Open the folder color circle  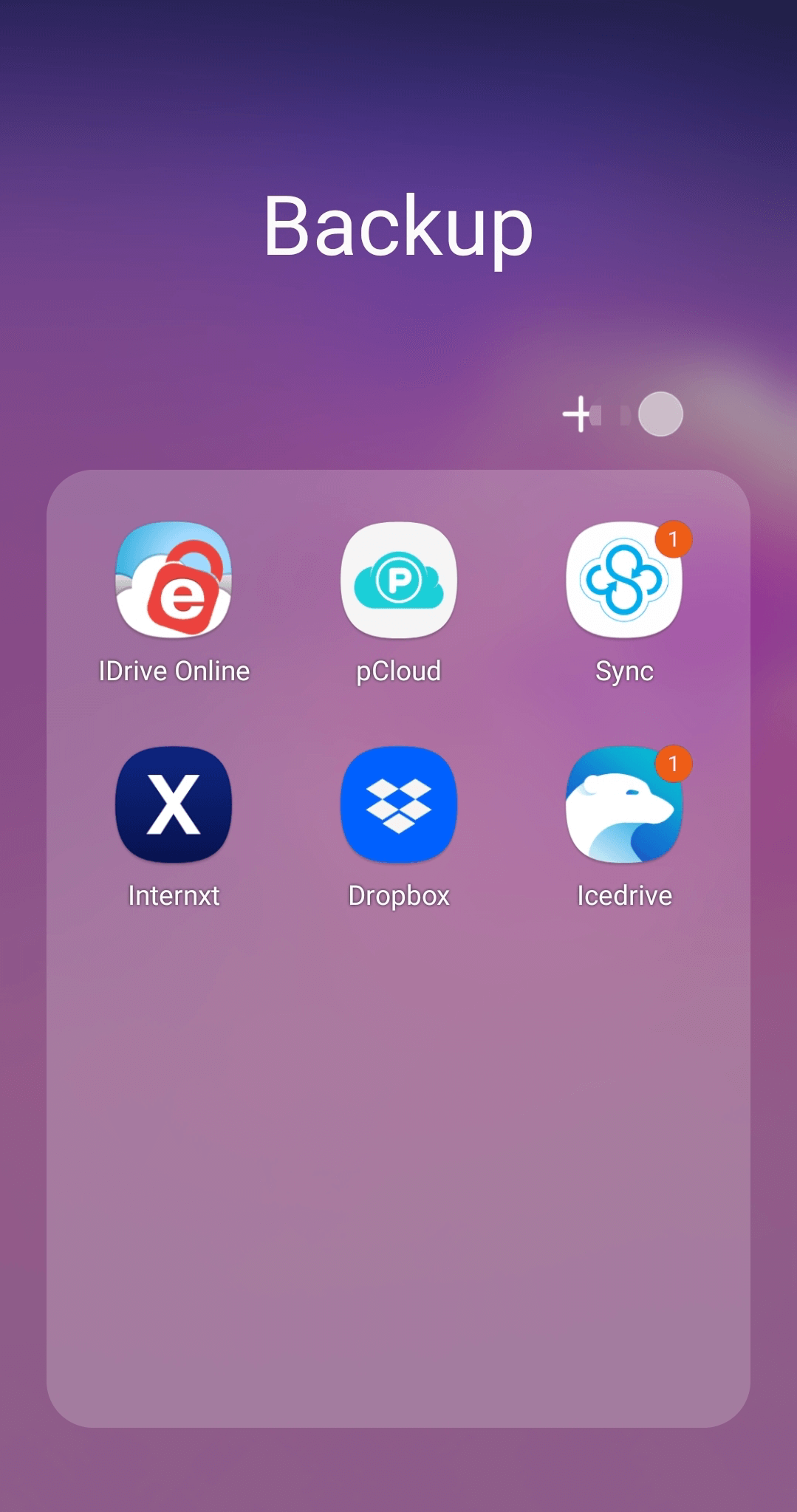(660, 414)
